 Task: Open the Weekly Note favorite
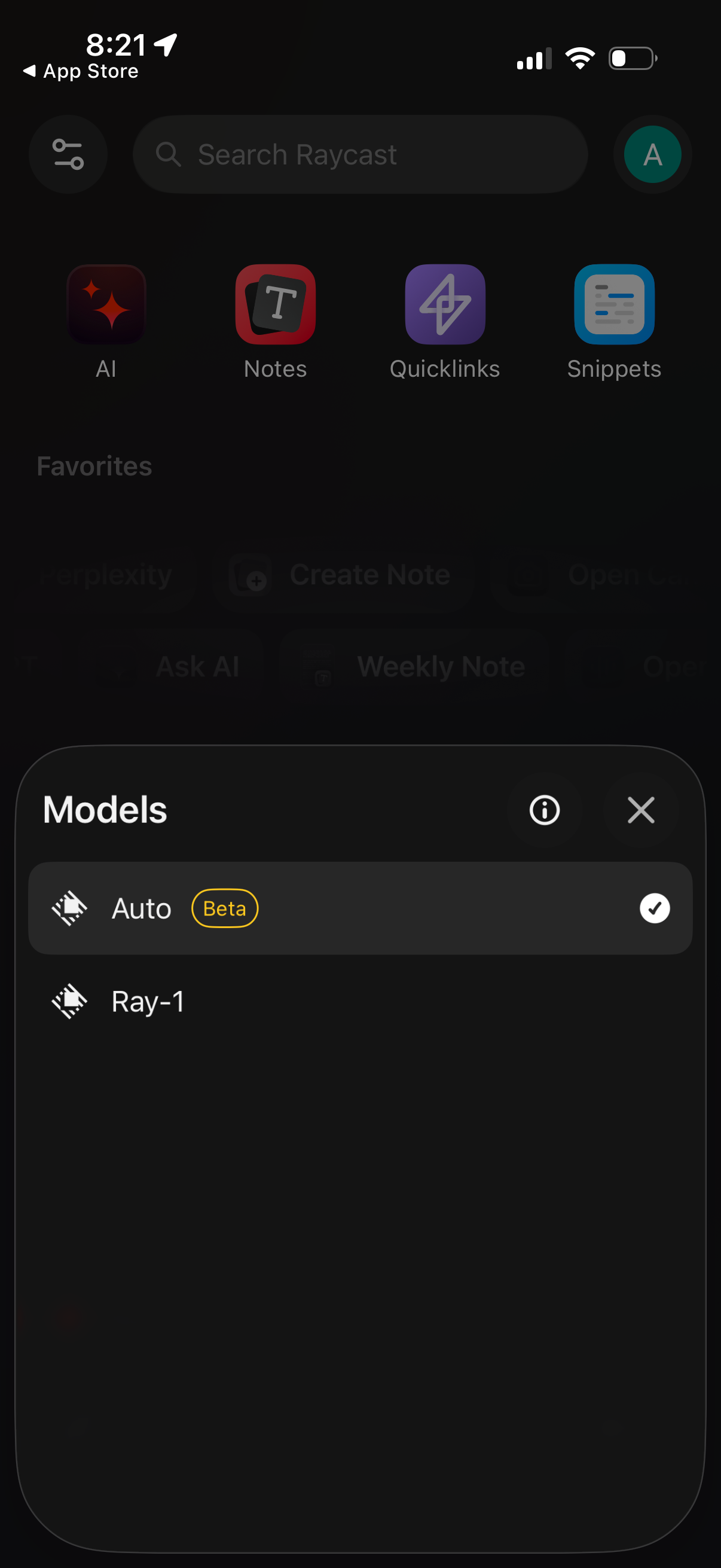click(440, 666)
